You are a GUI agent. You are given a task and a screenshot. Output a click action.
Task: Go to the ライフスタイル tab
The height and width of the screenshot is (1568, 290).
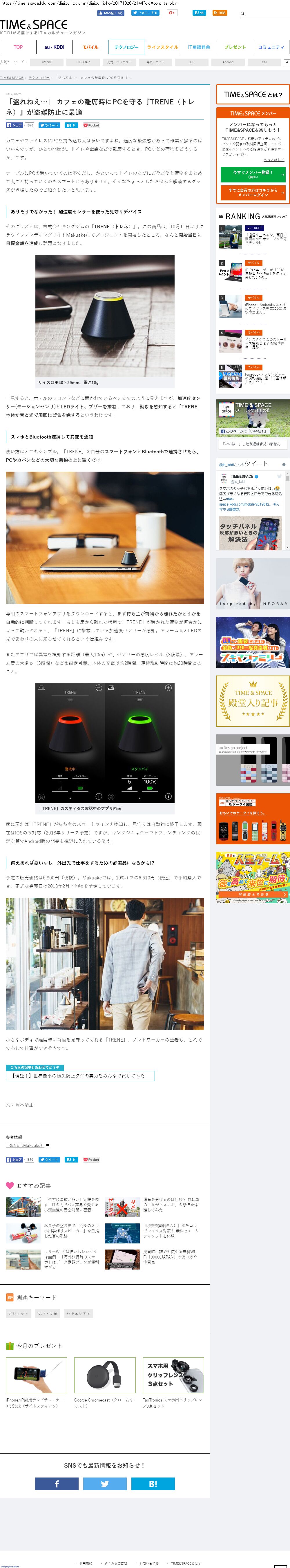coord(162,47)
